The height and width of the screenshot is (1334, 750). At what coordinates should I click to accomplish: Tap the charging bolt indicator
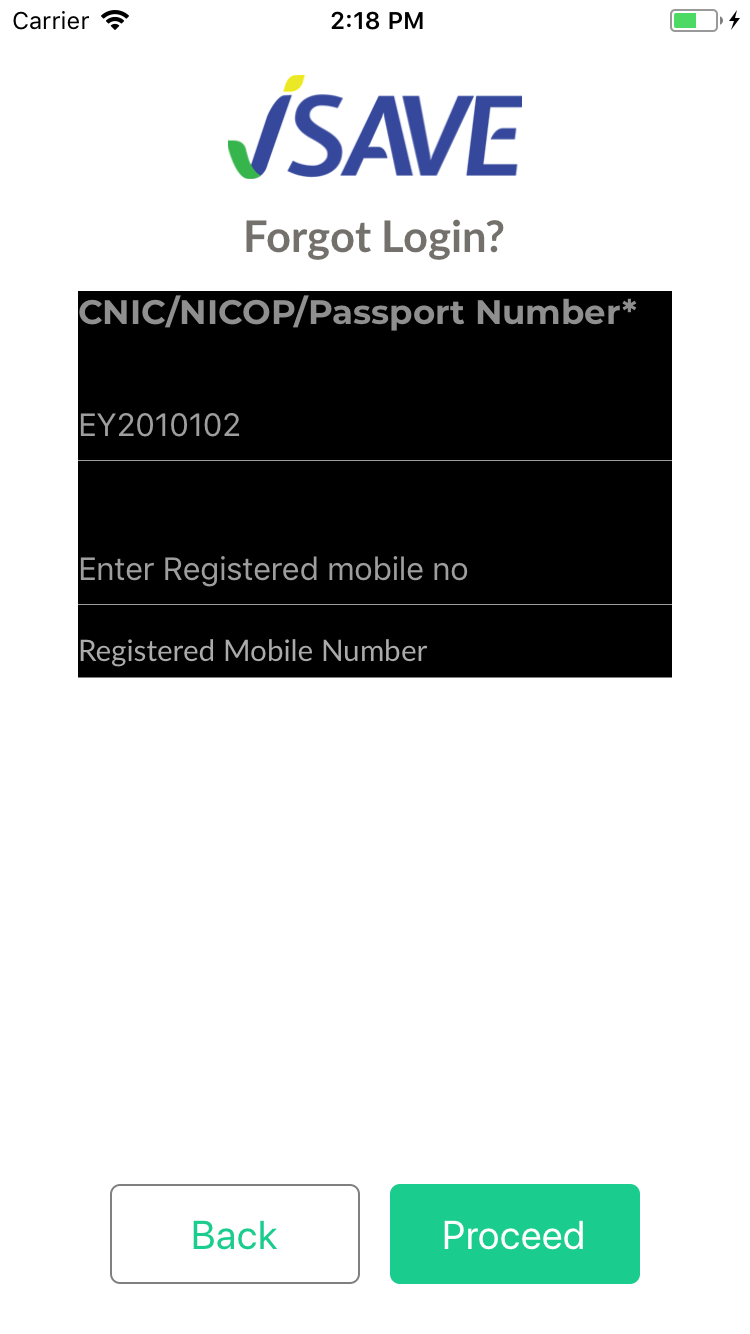(731, 19)
